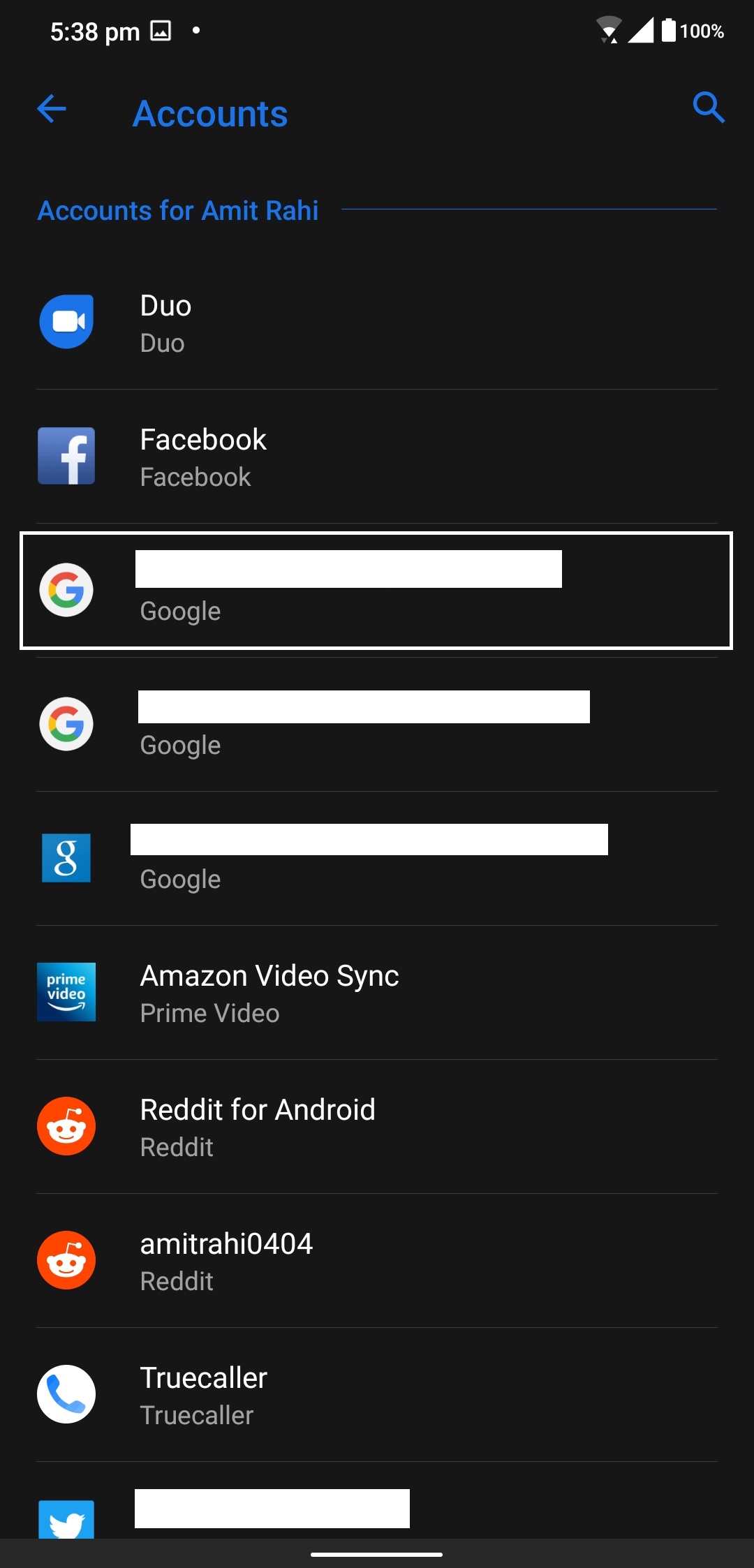Open the Google account outlined in white

(x=377, y=591)
